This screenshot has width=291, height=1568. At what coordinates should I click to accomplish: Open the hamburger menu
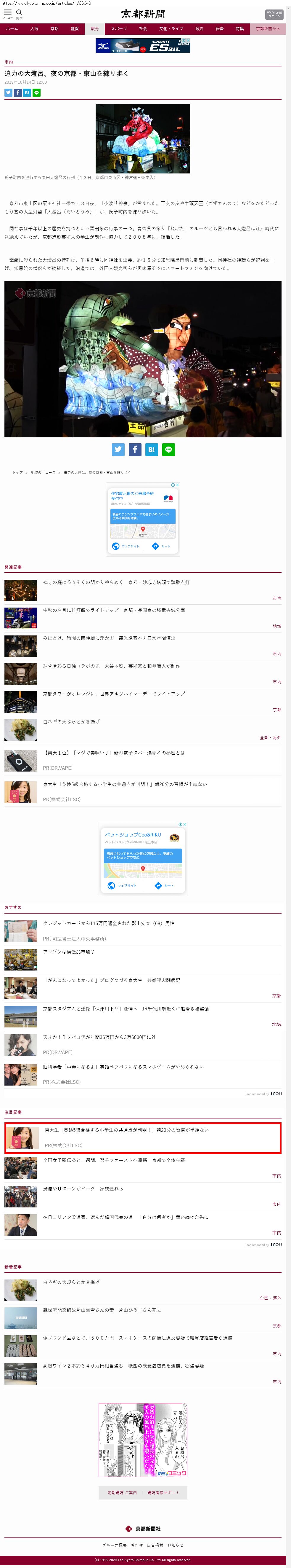pyautogui.click(x=8, y=13)
